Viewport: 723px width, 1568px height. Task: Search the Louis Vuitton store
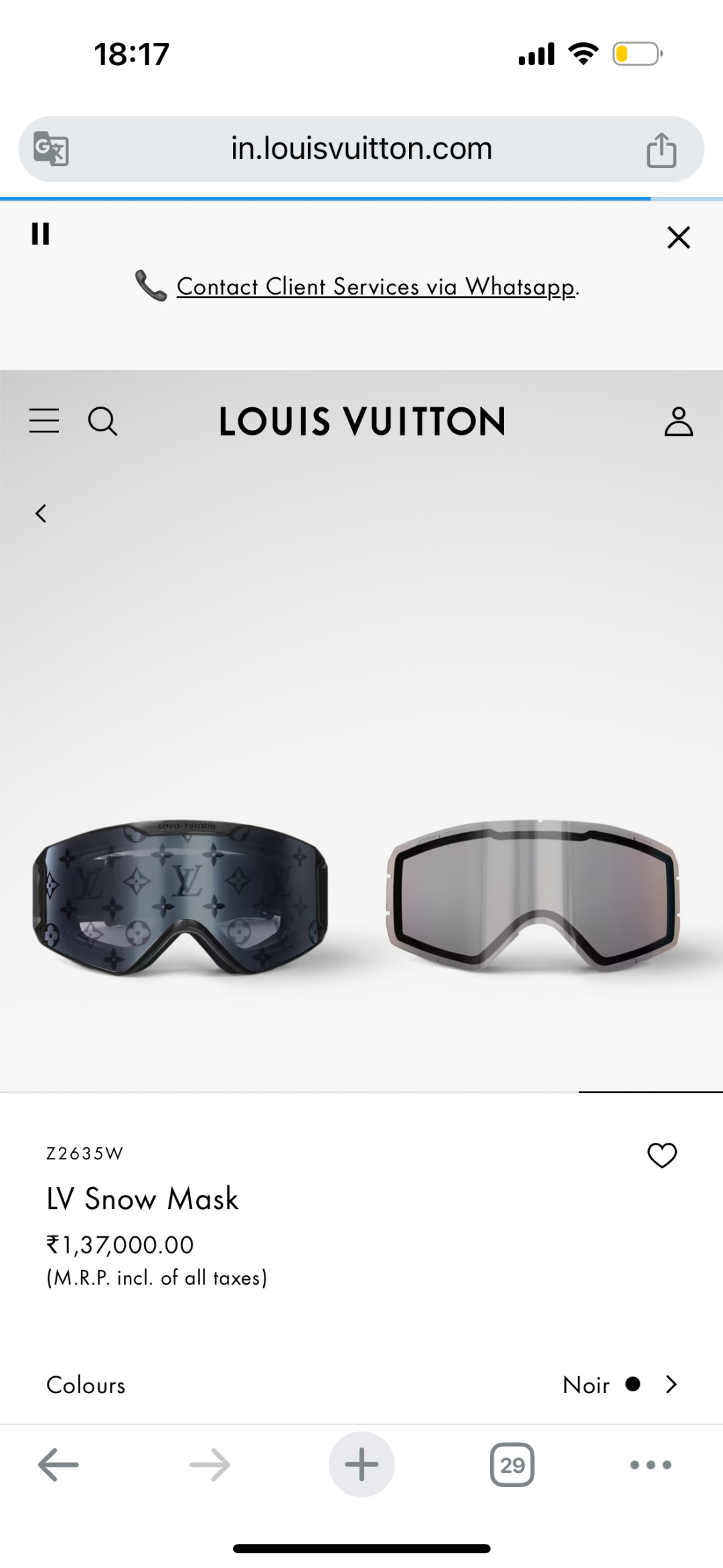point(102,421)
